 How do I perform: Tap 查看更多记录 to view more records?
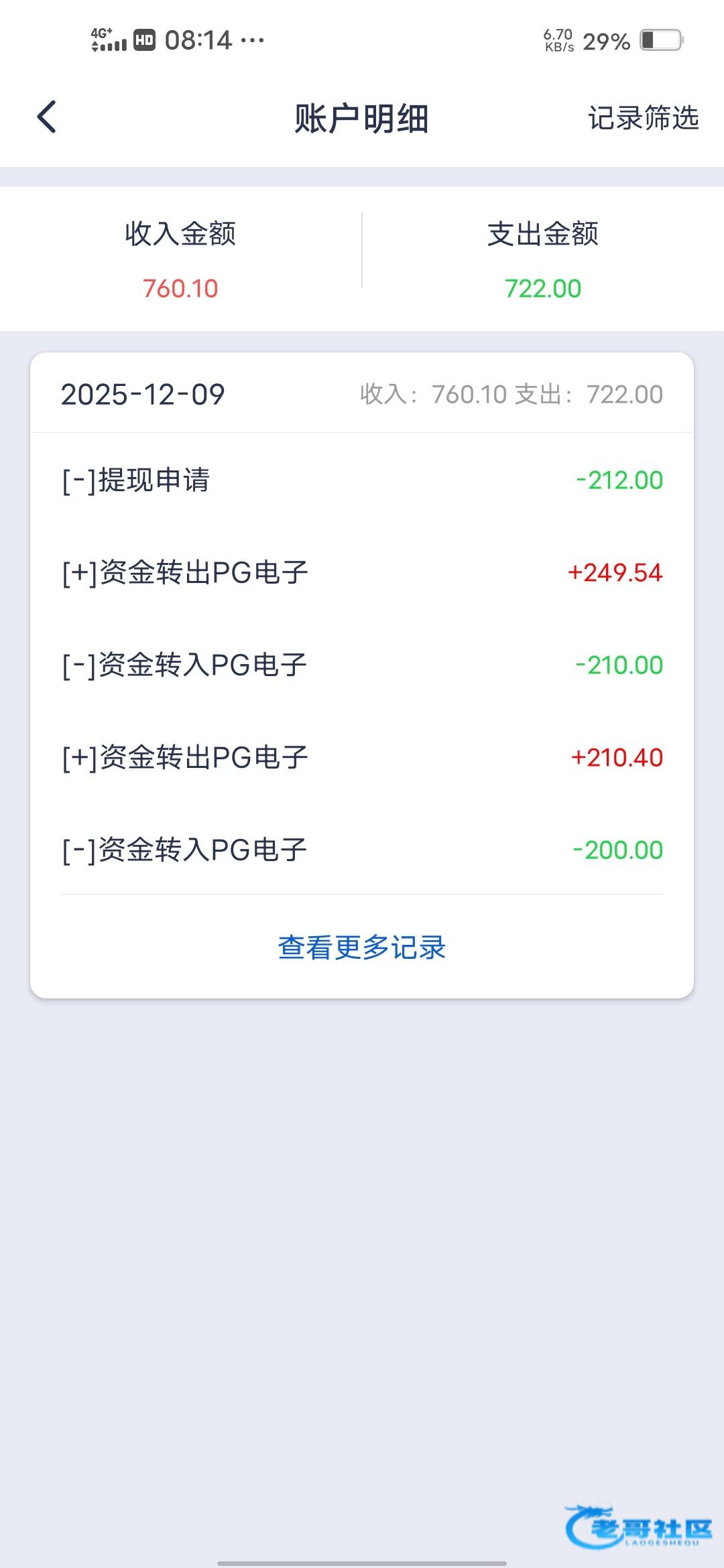point(362,948)
